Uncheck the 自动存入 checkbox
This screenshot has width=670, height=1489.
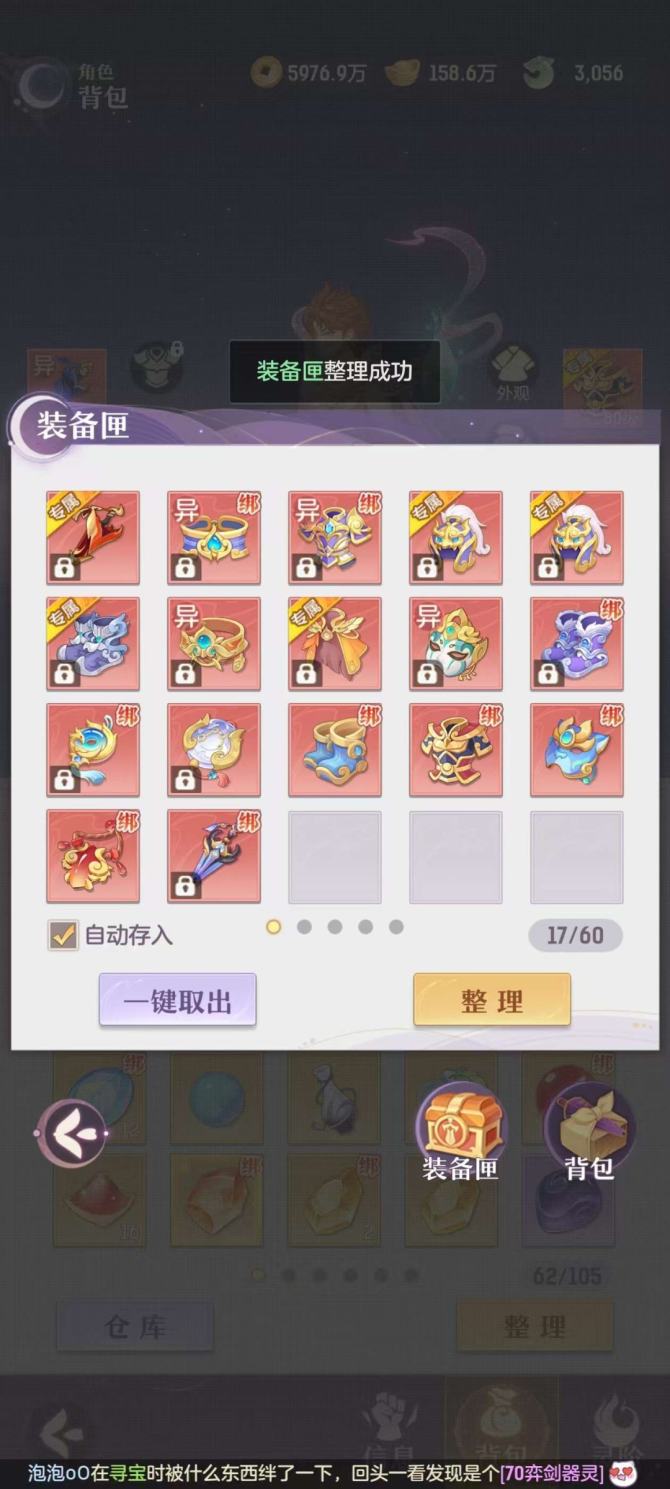point(63,935)
